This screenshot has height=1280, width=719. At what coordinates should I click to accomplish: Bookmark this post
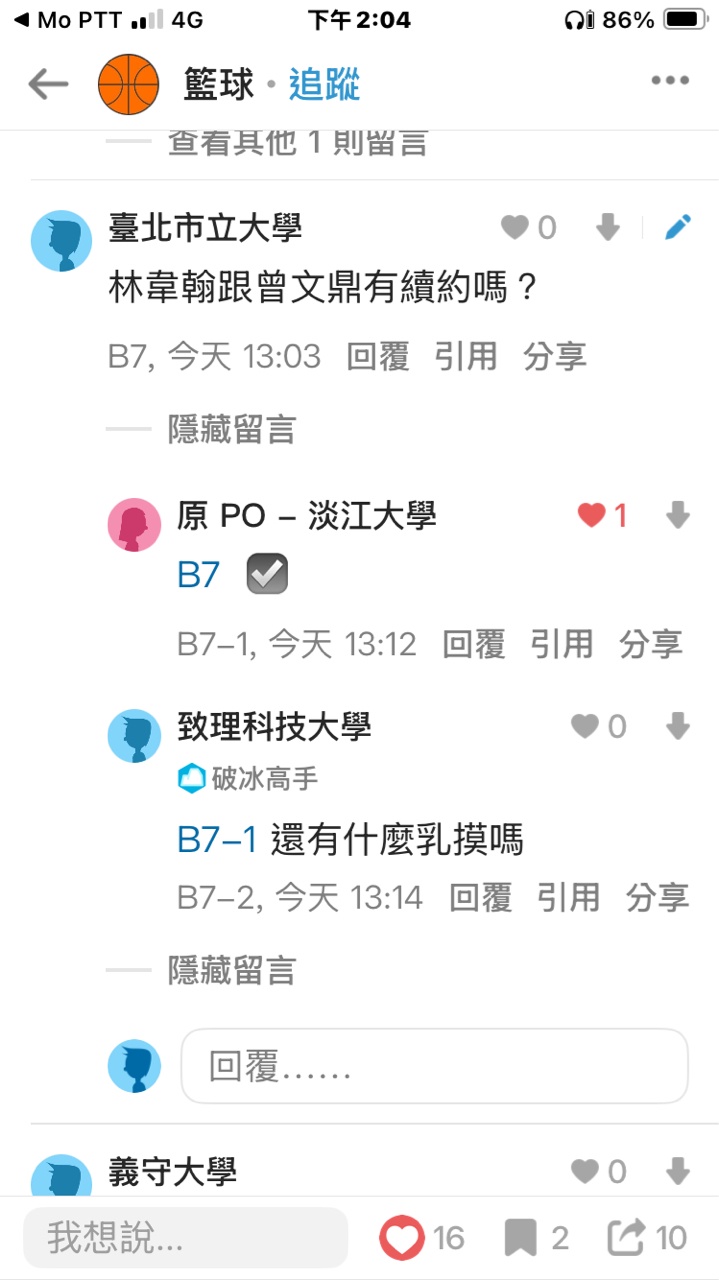[520, 1239]
